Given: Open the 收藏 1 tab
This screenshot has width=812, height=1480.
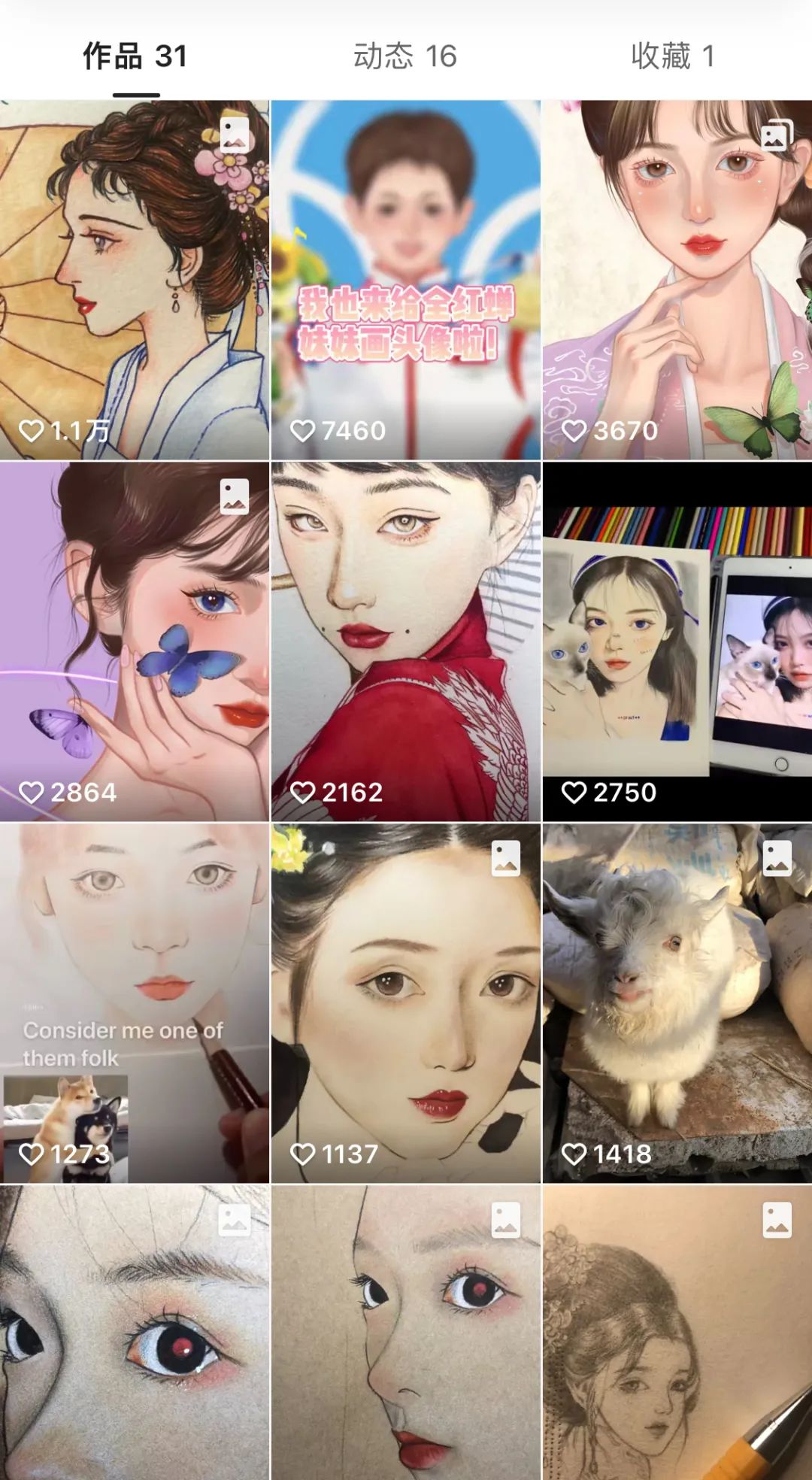Looking at the screenshot, I should point(673,56).
